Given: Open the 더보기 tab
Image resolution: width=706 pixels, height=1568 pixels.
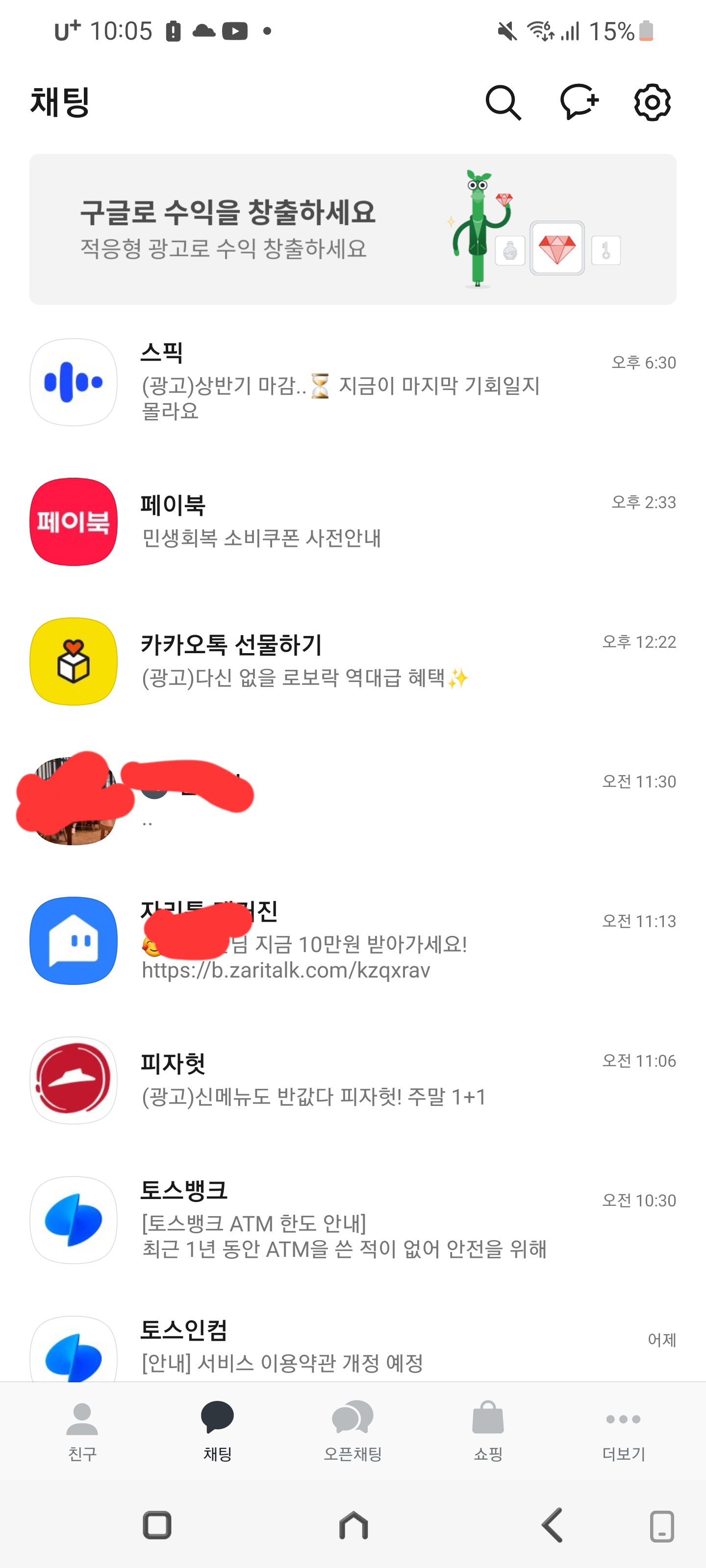Looking at the screenshot, I should tap(623, 1430).
